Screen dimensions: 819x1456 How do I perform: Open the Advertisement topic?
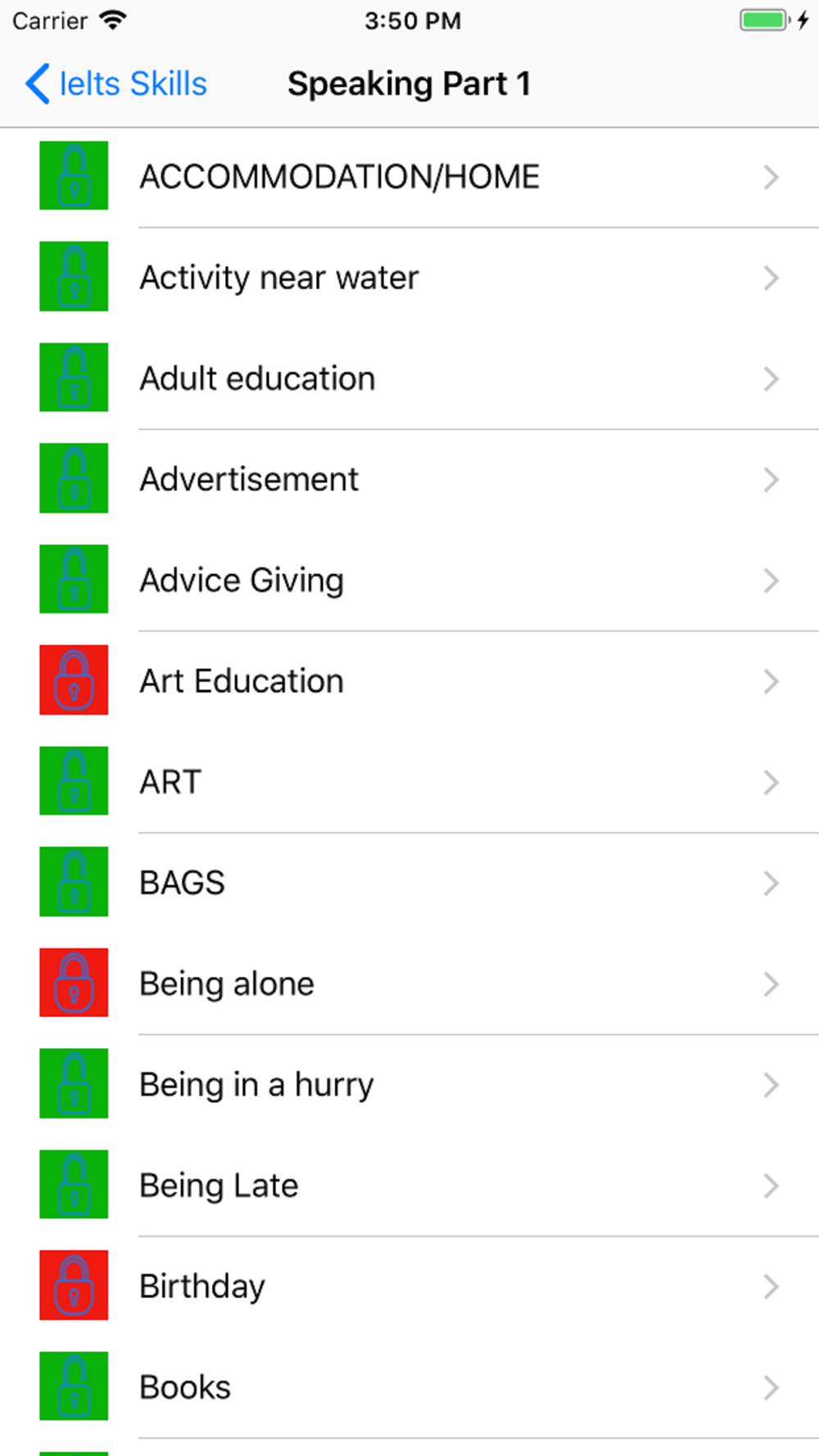(x=409, y=479)
